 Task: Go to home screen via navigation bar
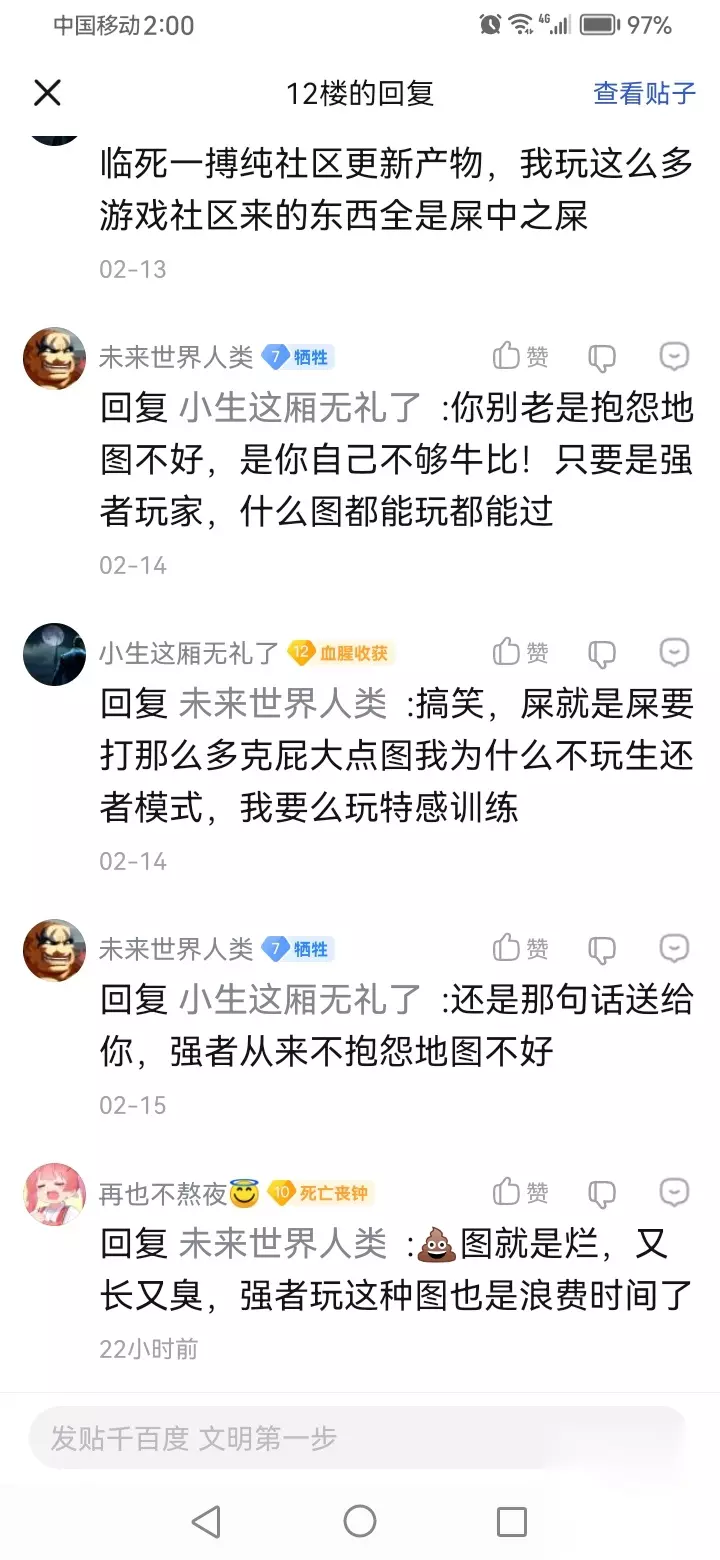tap(360, 1522)
